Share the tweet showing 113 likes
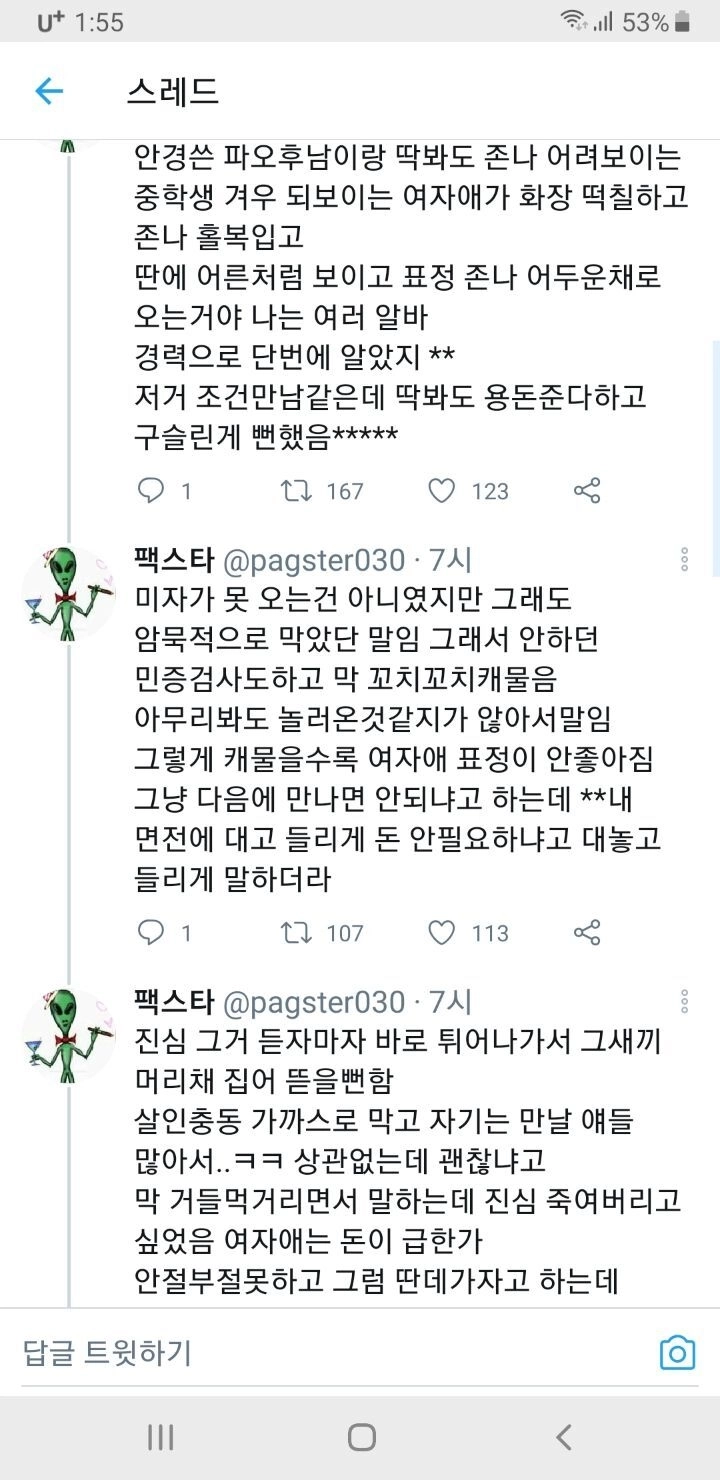Screen dimensions: 720x1480 click(x=587, y=933)
